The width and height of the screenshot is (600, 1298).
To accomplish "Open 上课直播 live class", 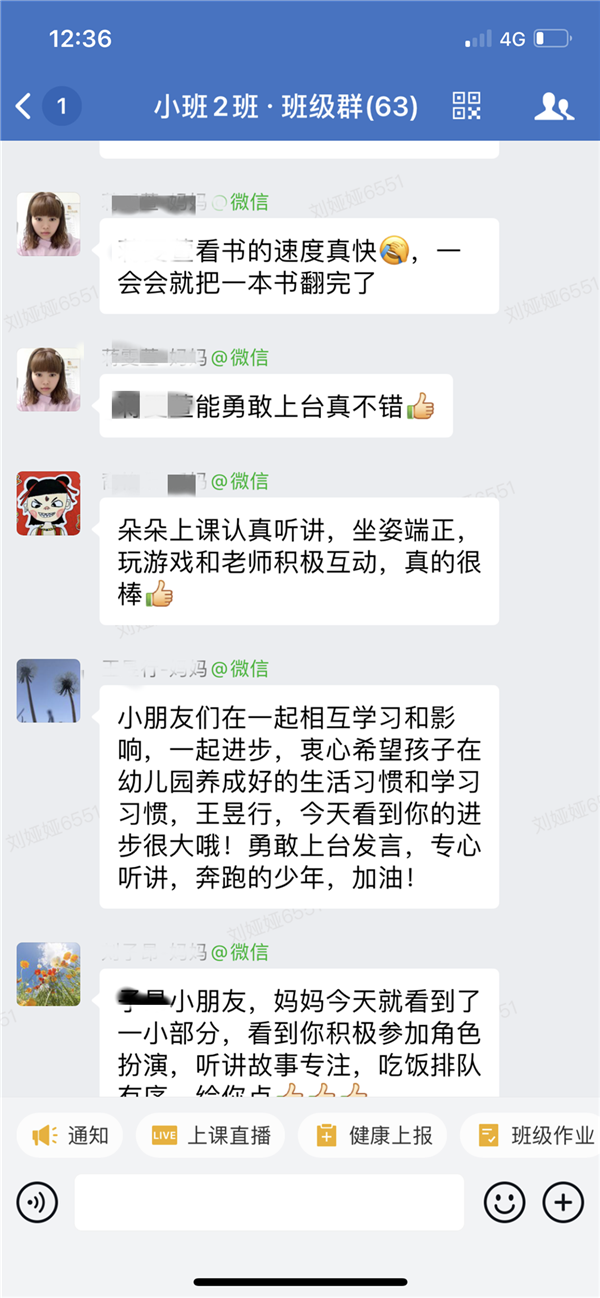I will (x=207, y=1135).
